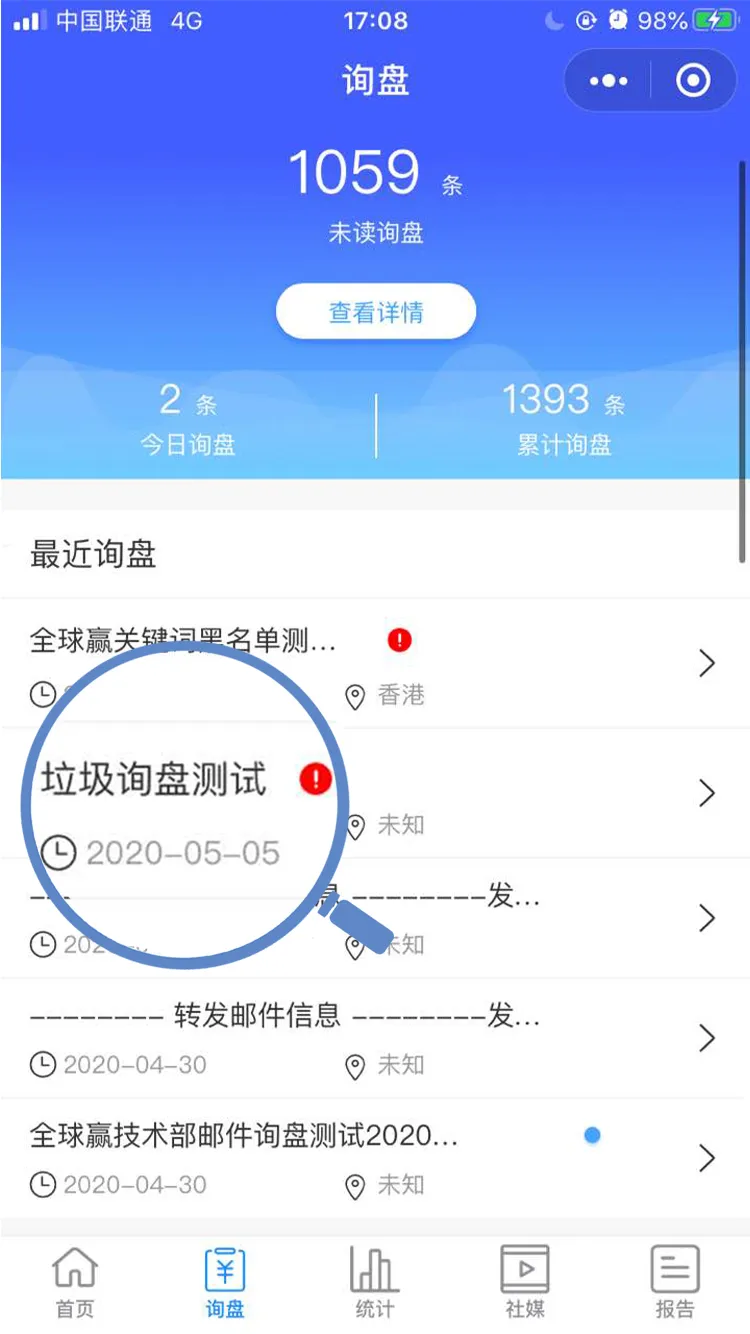Open the mini program overflow menu
This screenshot has height=1334, width=750.
click(608, 81)
